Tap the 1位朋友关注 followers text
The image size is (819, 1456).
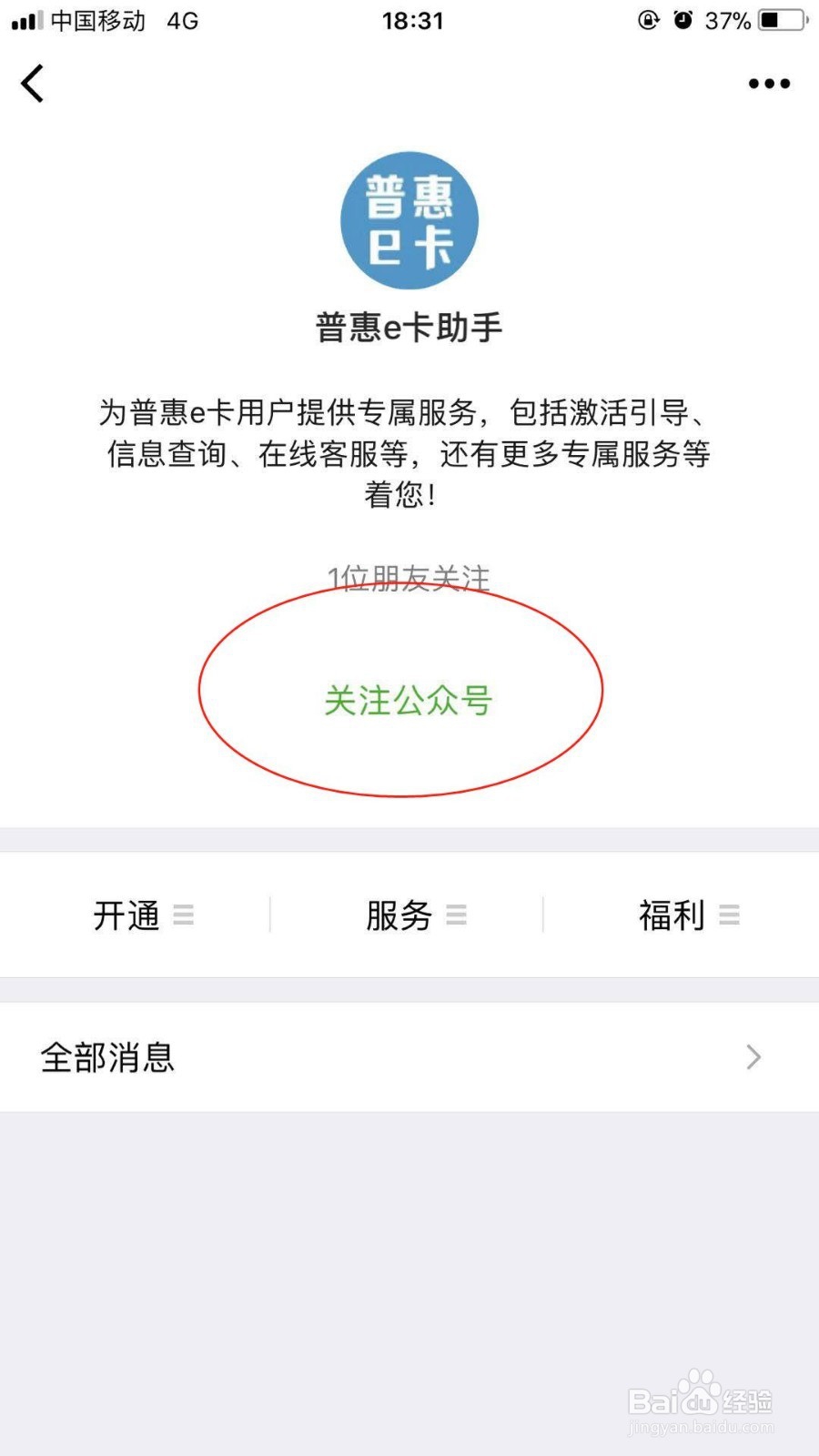409,578
